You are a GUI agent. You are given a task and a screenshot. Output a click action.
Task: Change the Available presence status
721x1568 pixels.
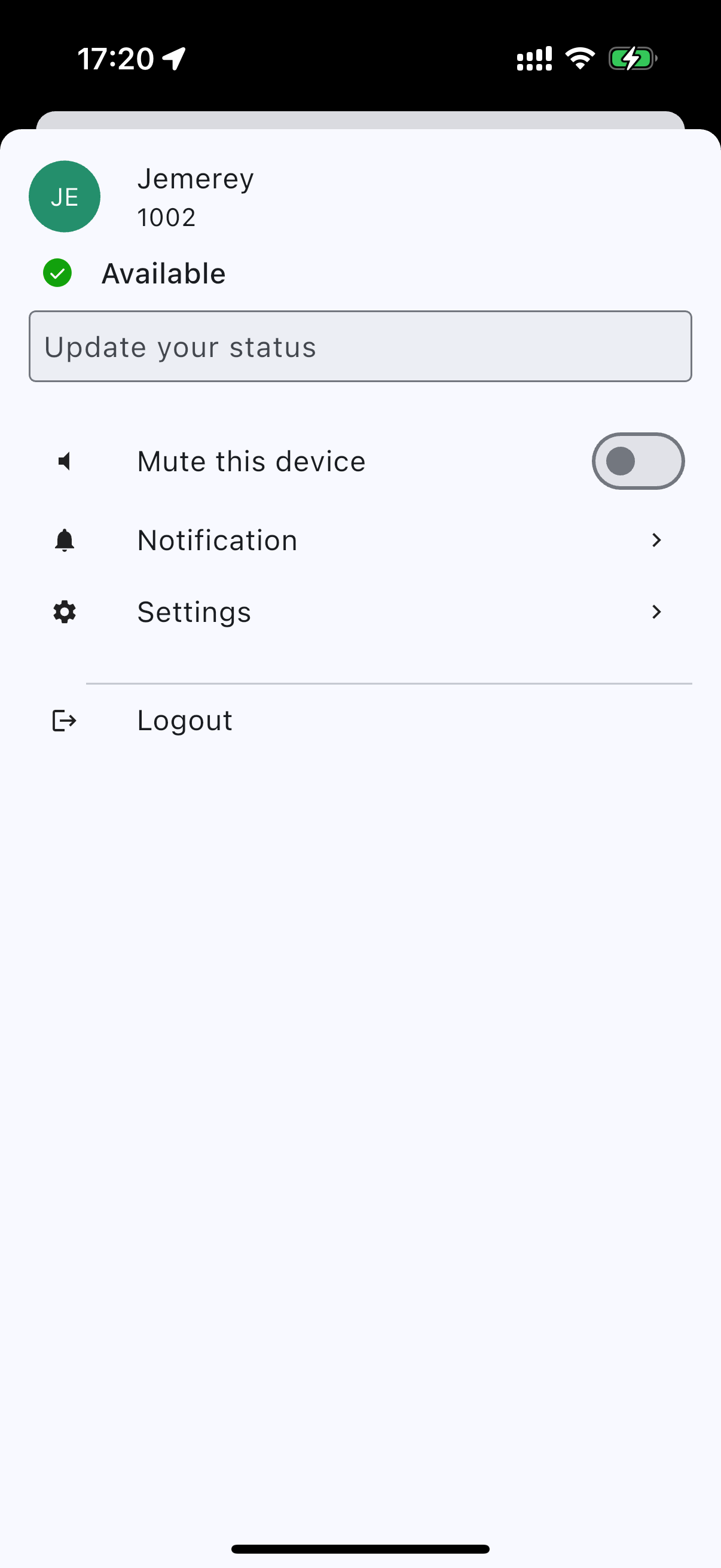click(135, 273)
